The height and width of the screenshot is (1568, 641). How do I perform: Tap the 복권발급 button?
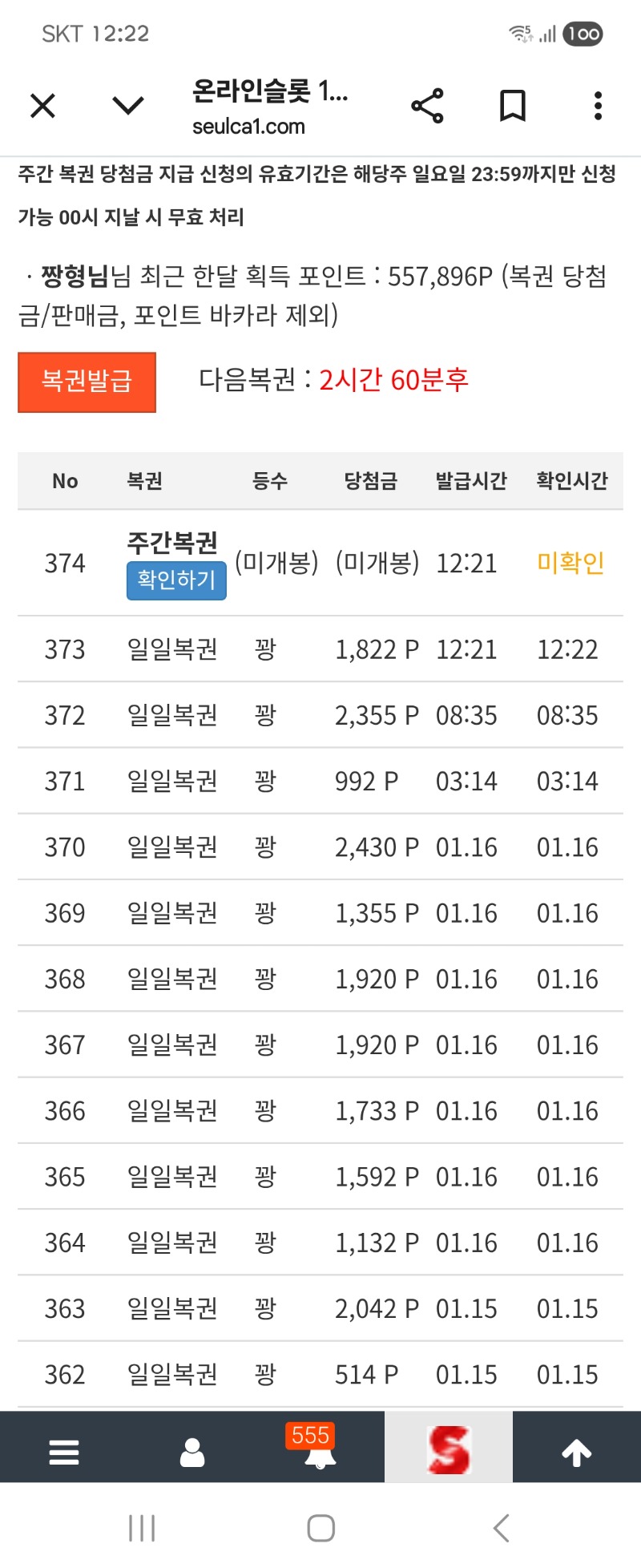[x=87, y=382]
